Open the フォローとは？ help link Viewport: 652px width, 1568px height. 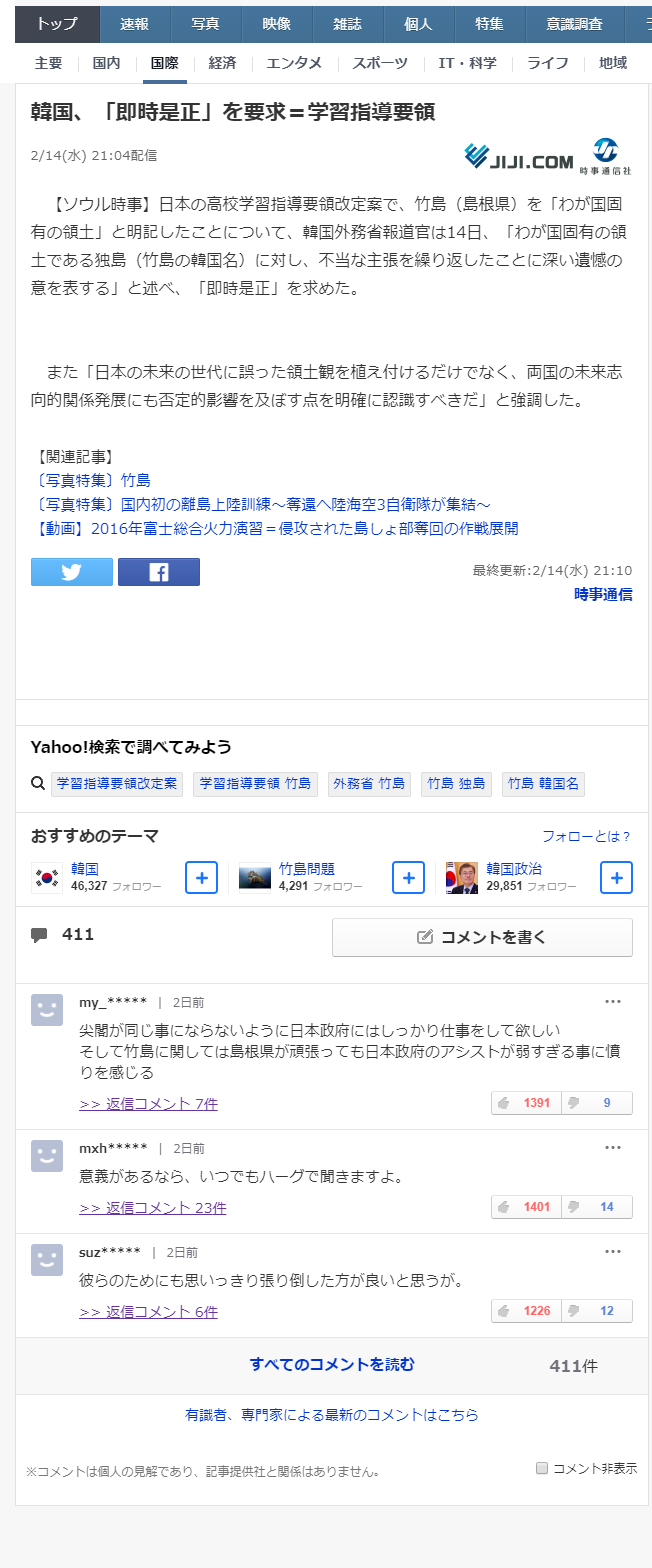coord(587,836)
